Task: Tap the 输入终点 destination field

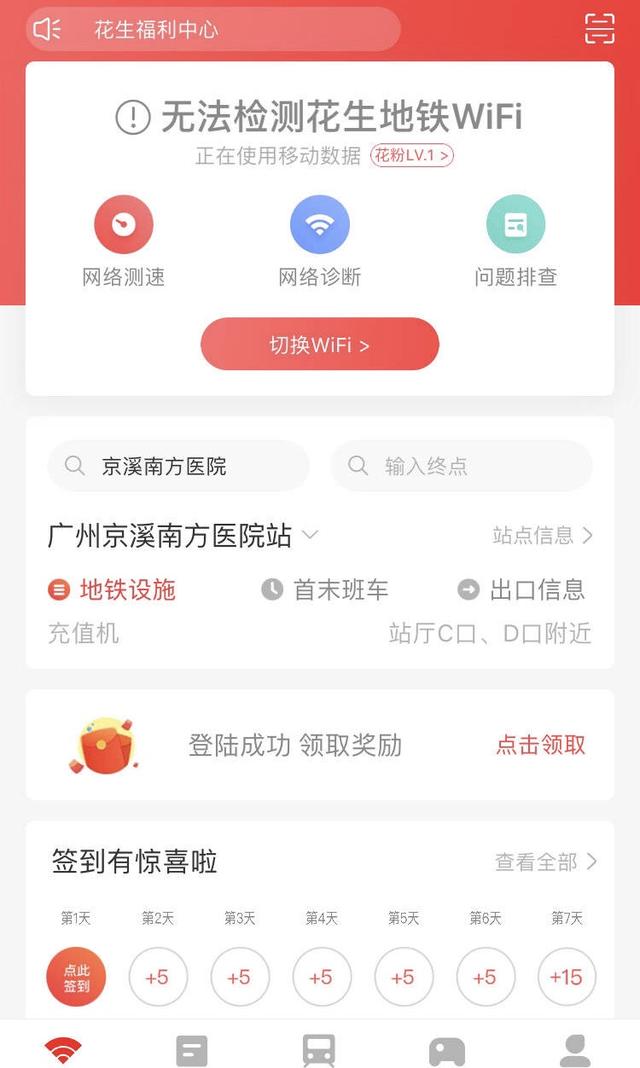Action: point(461,466)
